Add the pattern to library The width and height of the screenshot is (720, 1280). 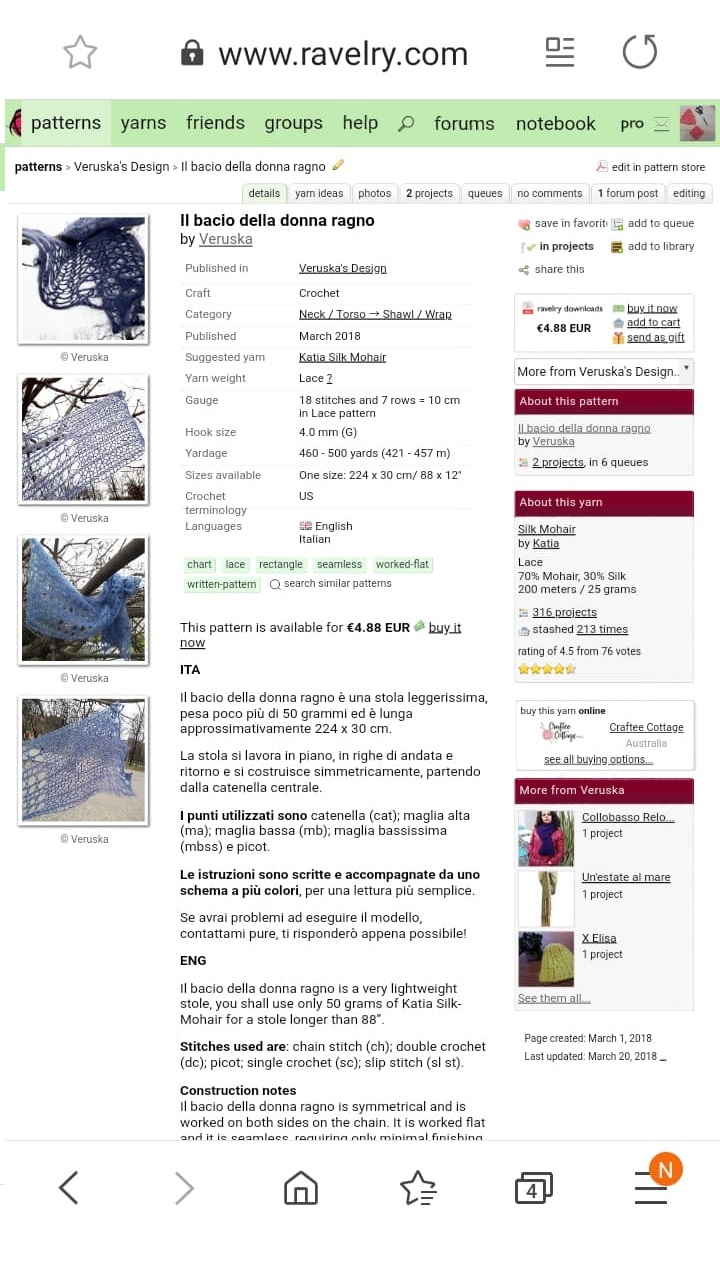[659, 246]
